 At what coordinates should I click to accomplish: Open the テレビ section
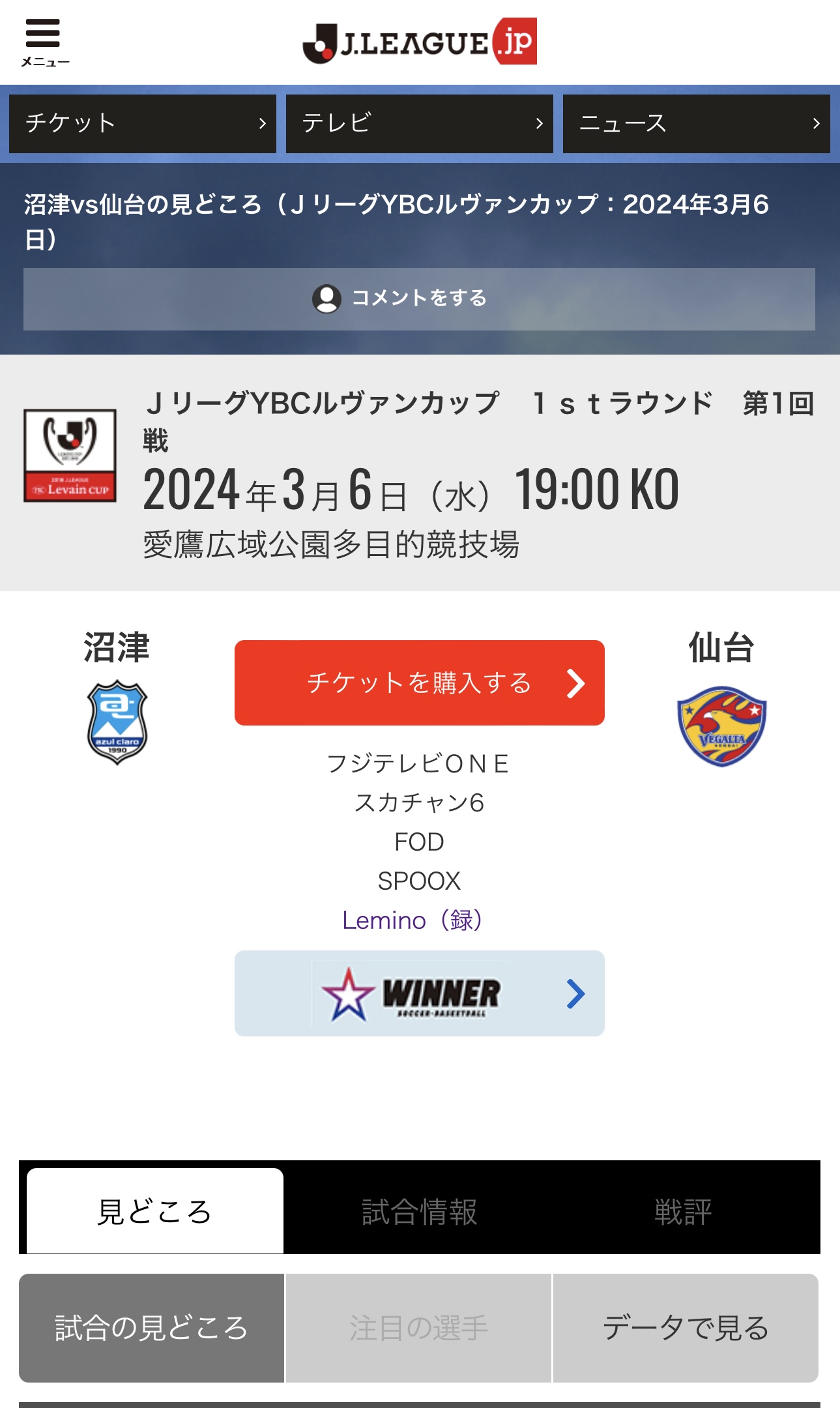(x=419, y=124)
